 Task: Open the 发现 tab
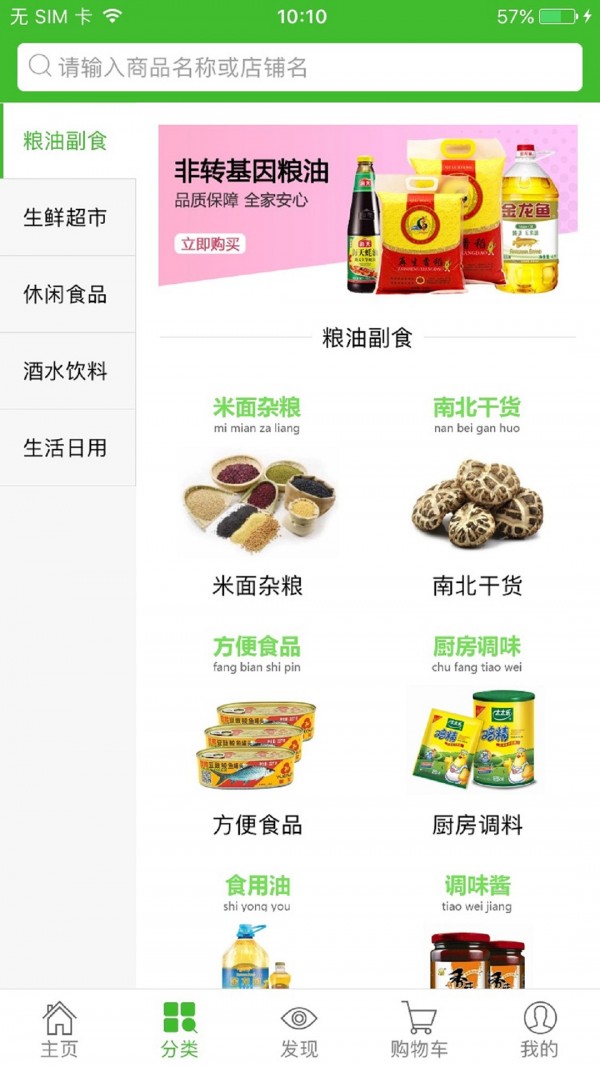(299, 1030)
